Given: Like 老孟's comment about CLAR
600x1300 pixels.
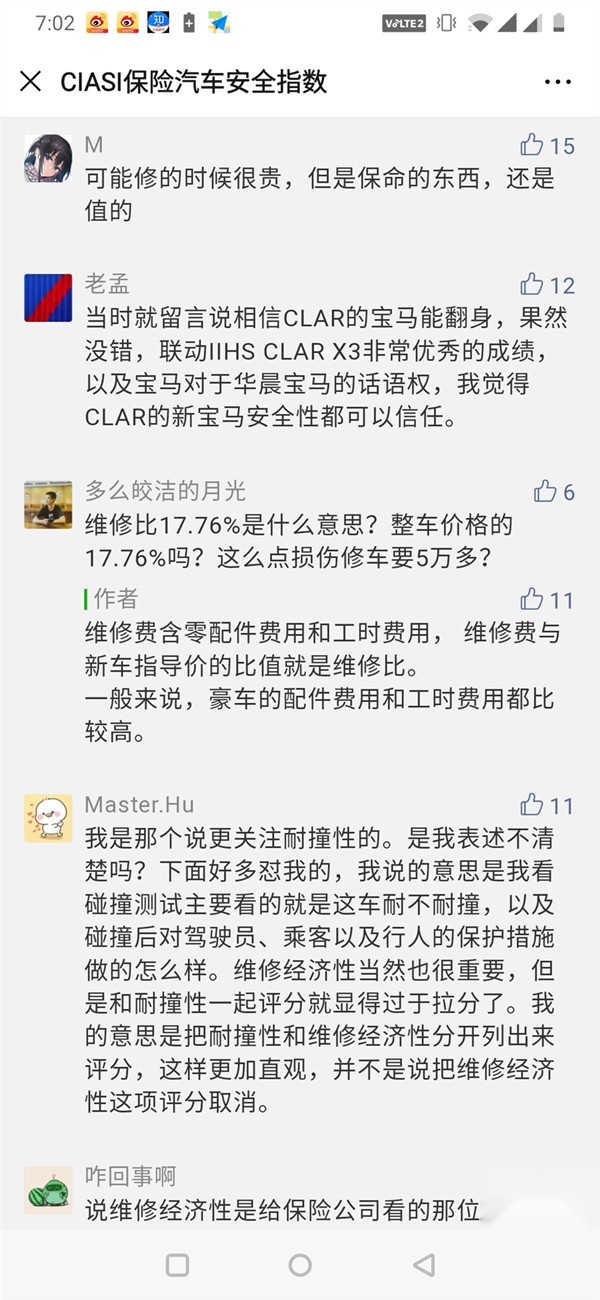Looking at the screenshot, I should [533, 284].
